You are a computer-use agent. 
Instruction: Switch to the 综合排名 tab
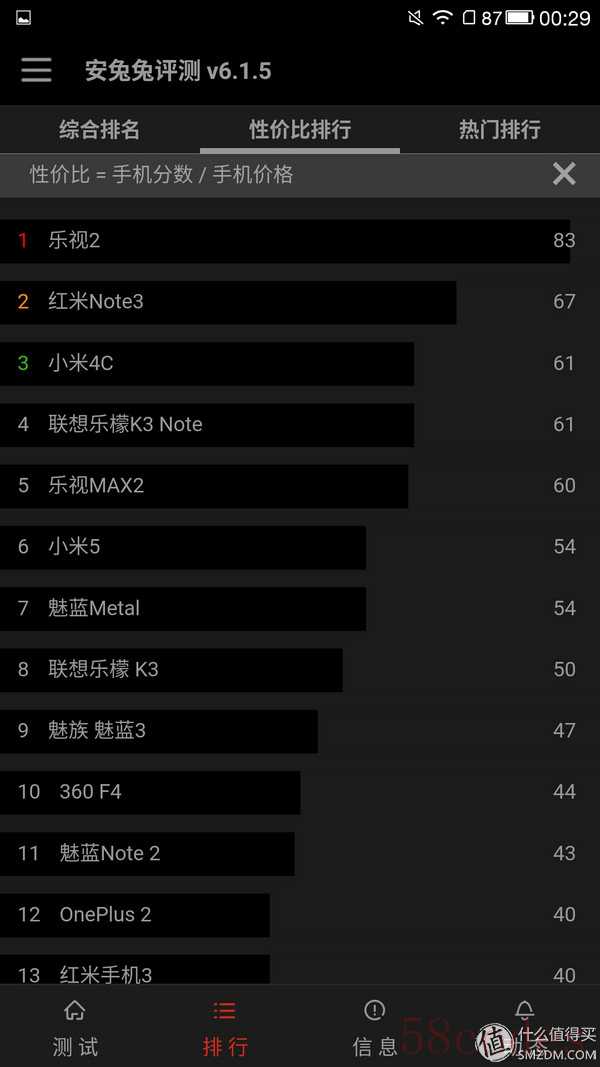(x=99, y=129)
